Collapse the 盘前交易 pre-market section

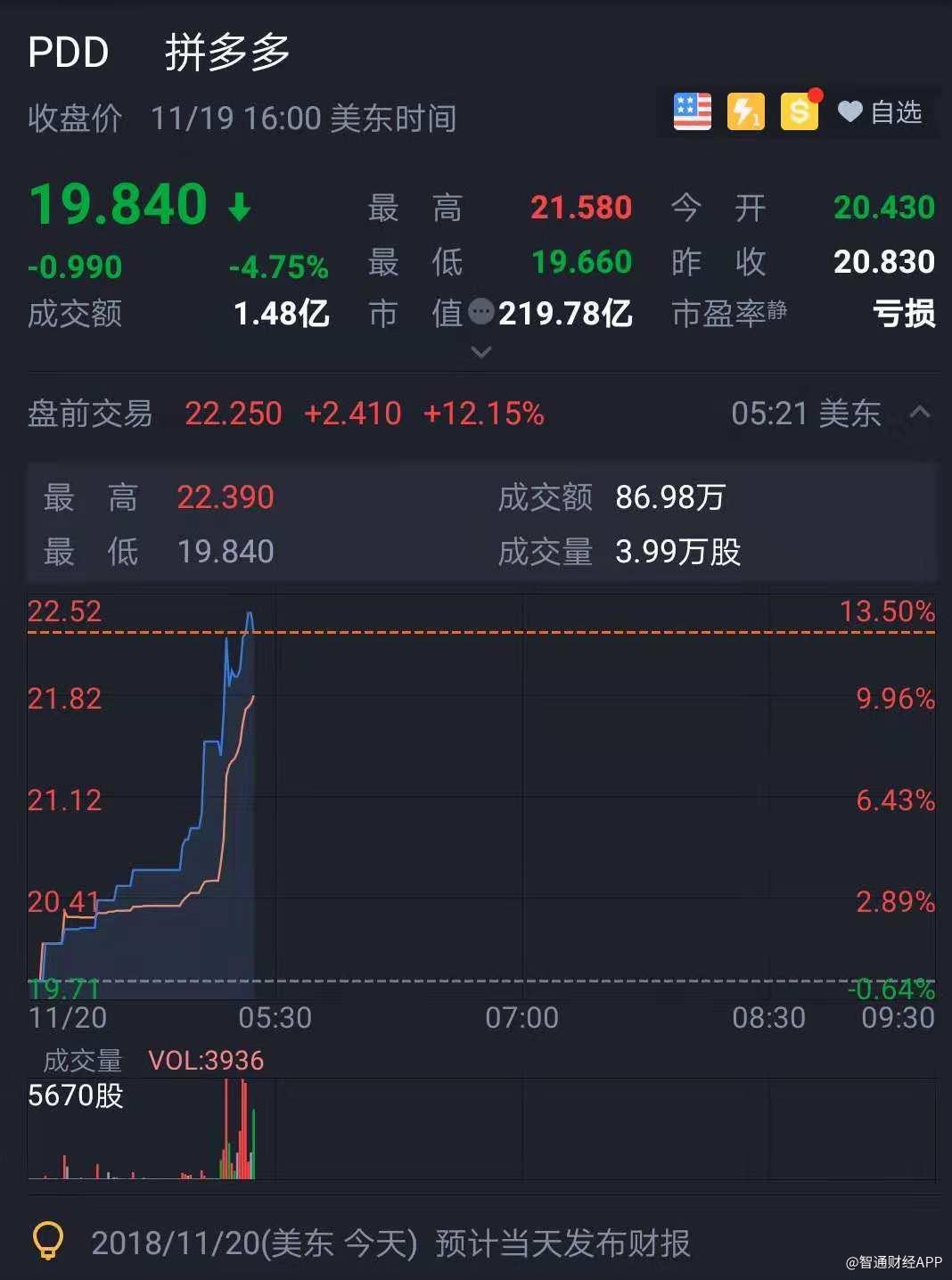(x=919, y=413)
